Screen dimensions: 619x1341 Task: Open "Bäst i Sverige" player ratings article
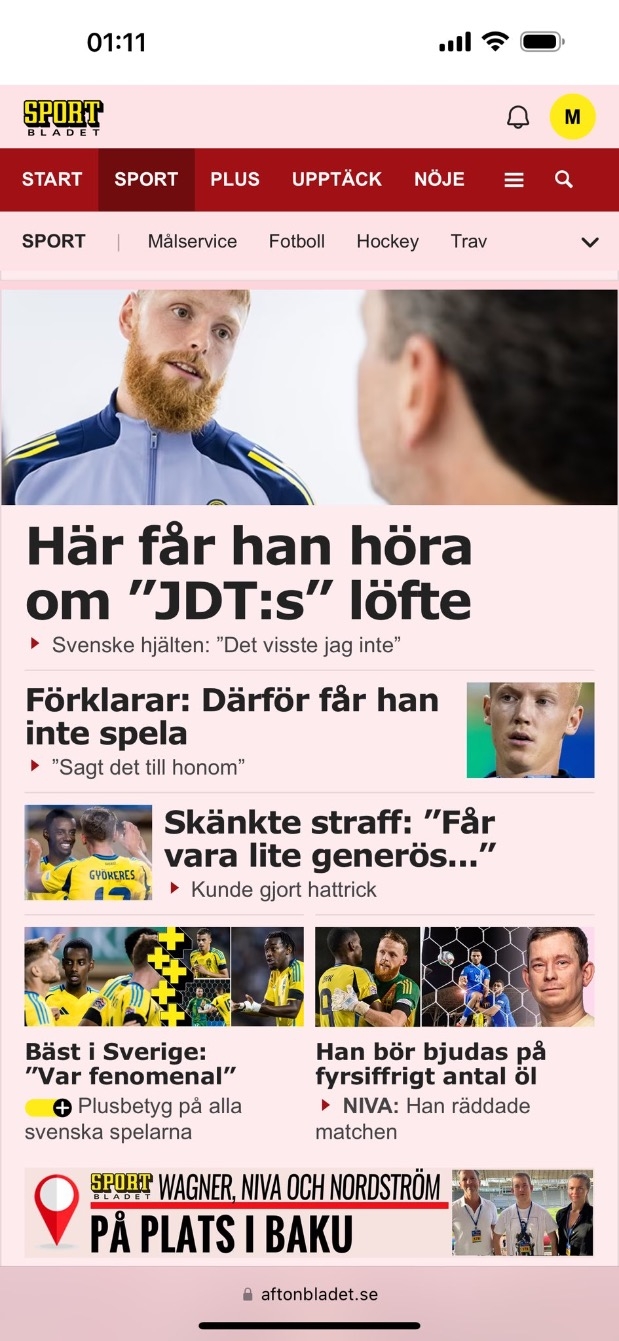pyautogui.click(x=130, y=1064)
